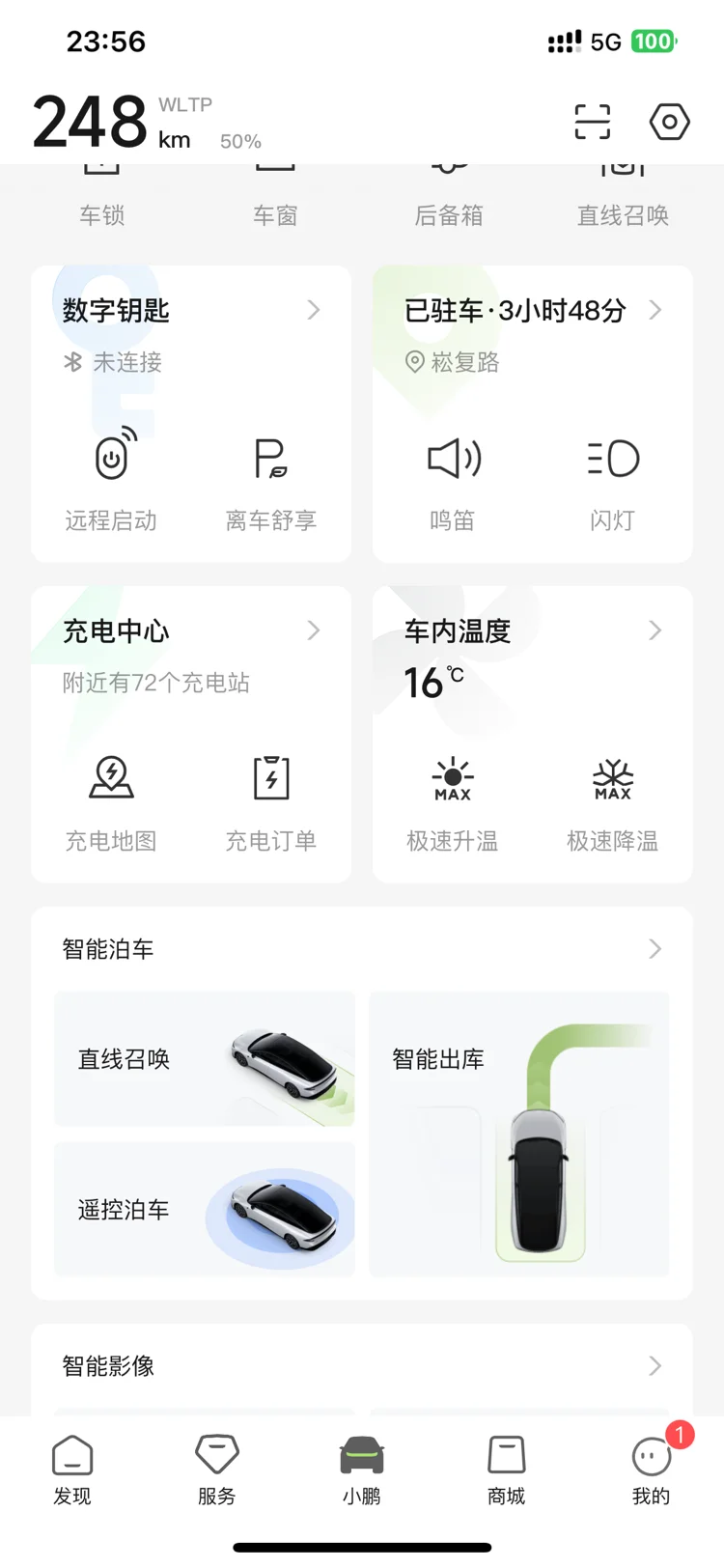Go to the 我的 profile tab
Viewport: 724px width, 1568px height.
(x=651, y=1470)
